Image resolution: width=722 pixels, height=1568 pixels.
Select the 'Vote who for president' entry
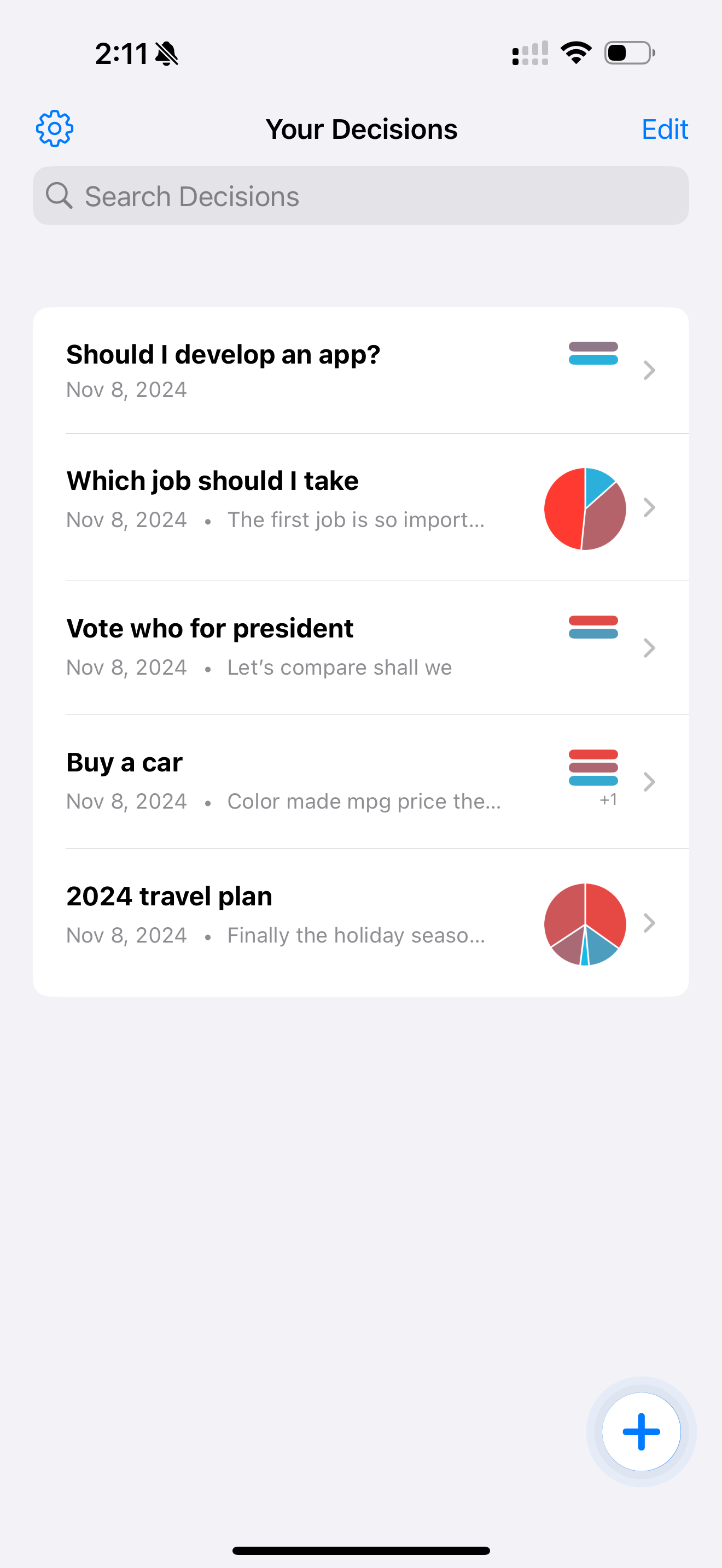pos(243,645)
